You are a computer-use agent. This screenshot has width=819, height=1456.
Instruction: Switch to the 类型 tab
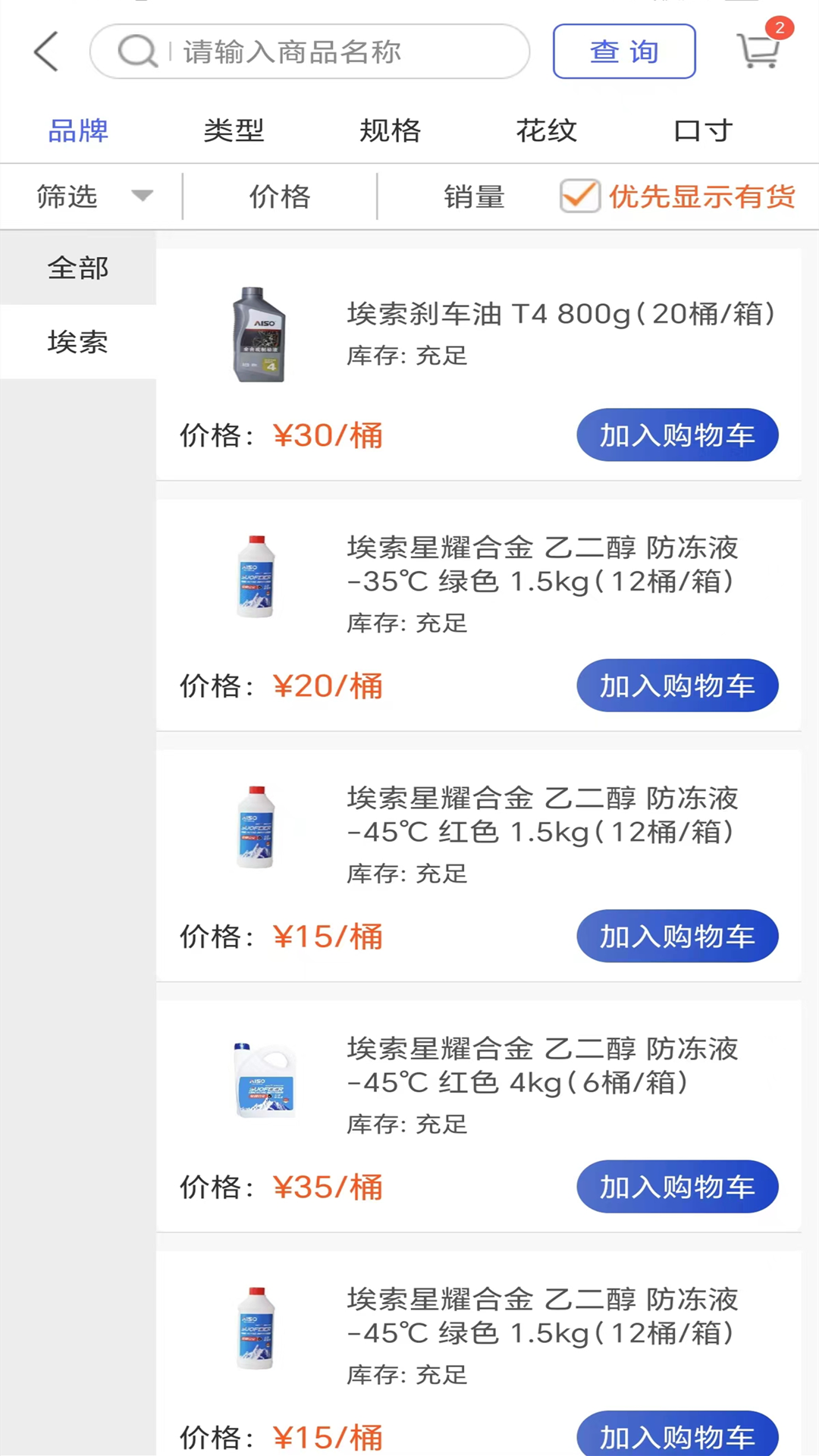click(x=234, y=130)
